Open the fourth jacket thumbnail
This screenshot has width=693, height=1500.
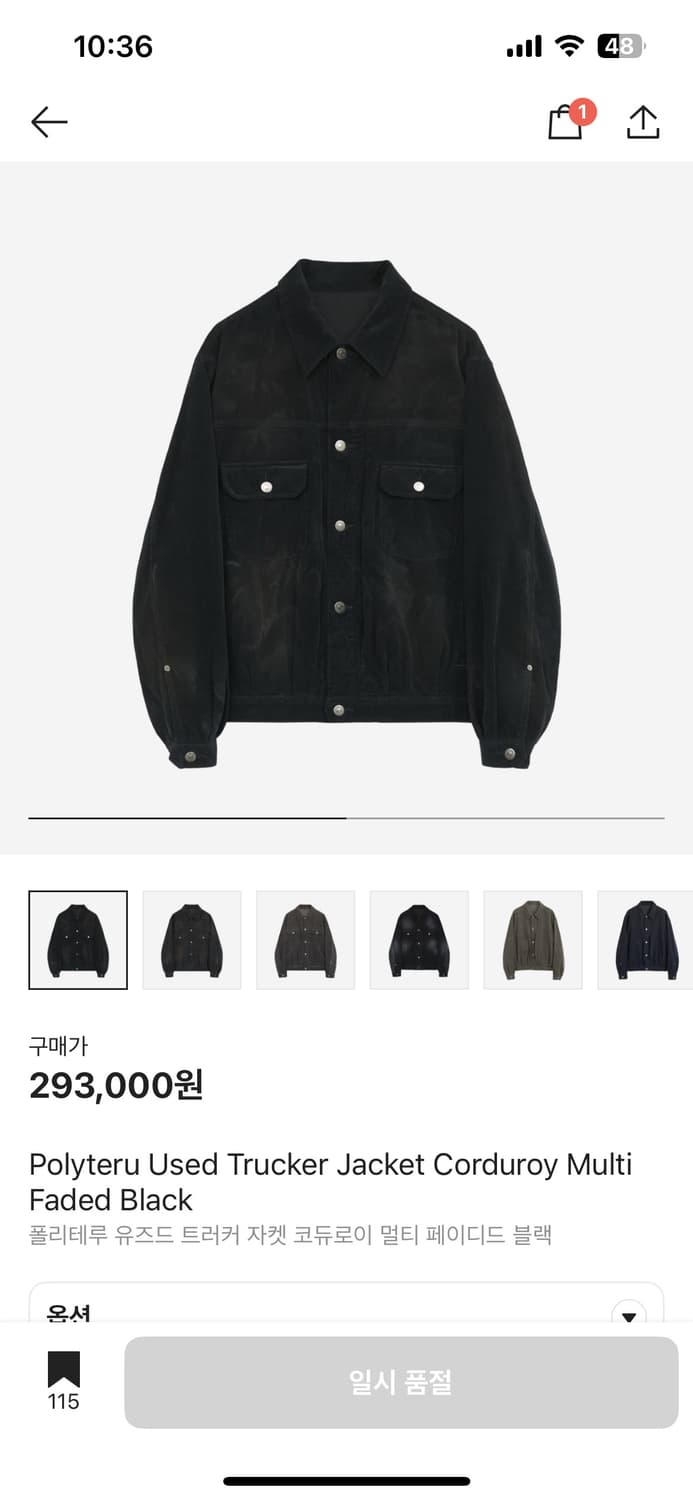[419, 940]
